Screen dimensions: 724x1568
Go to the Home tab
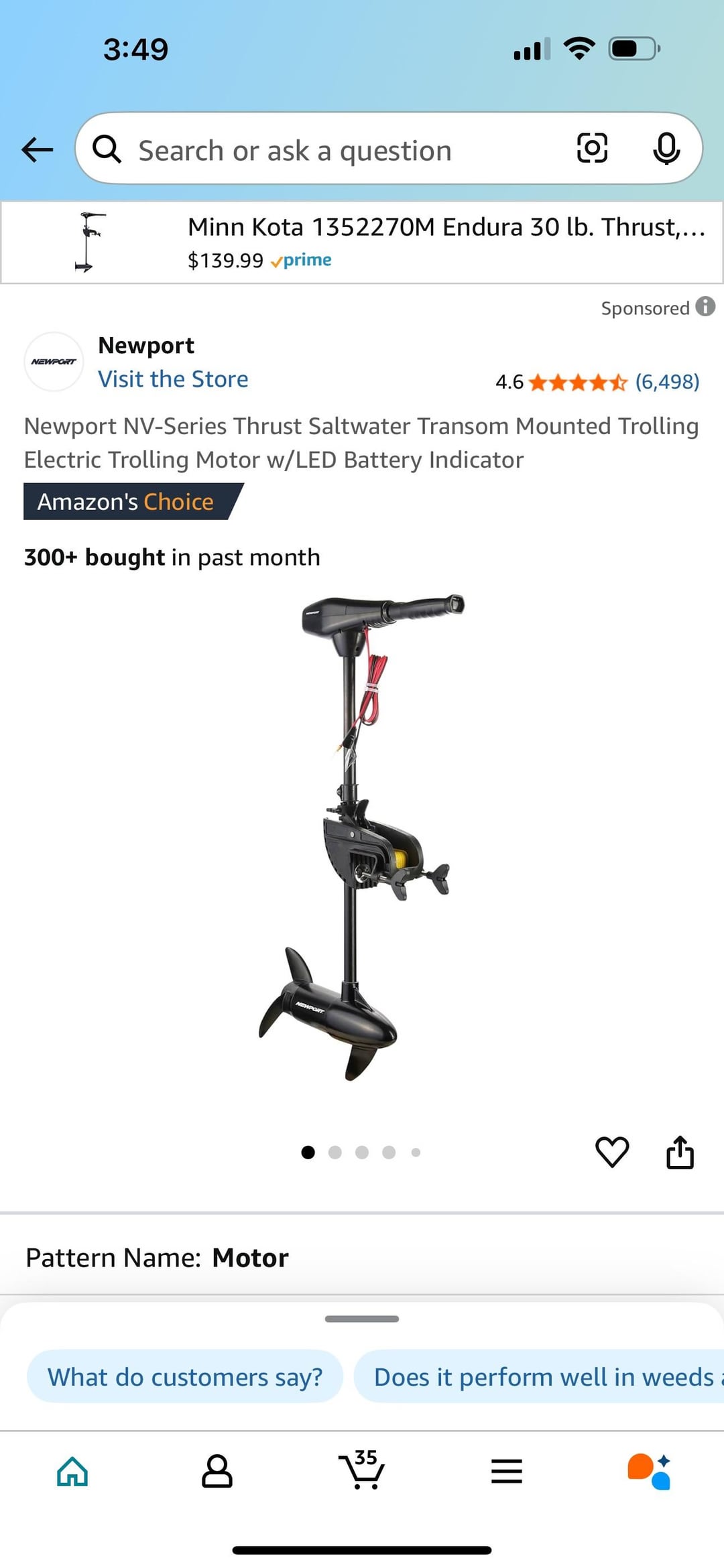coord(72,1472)
